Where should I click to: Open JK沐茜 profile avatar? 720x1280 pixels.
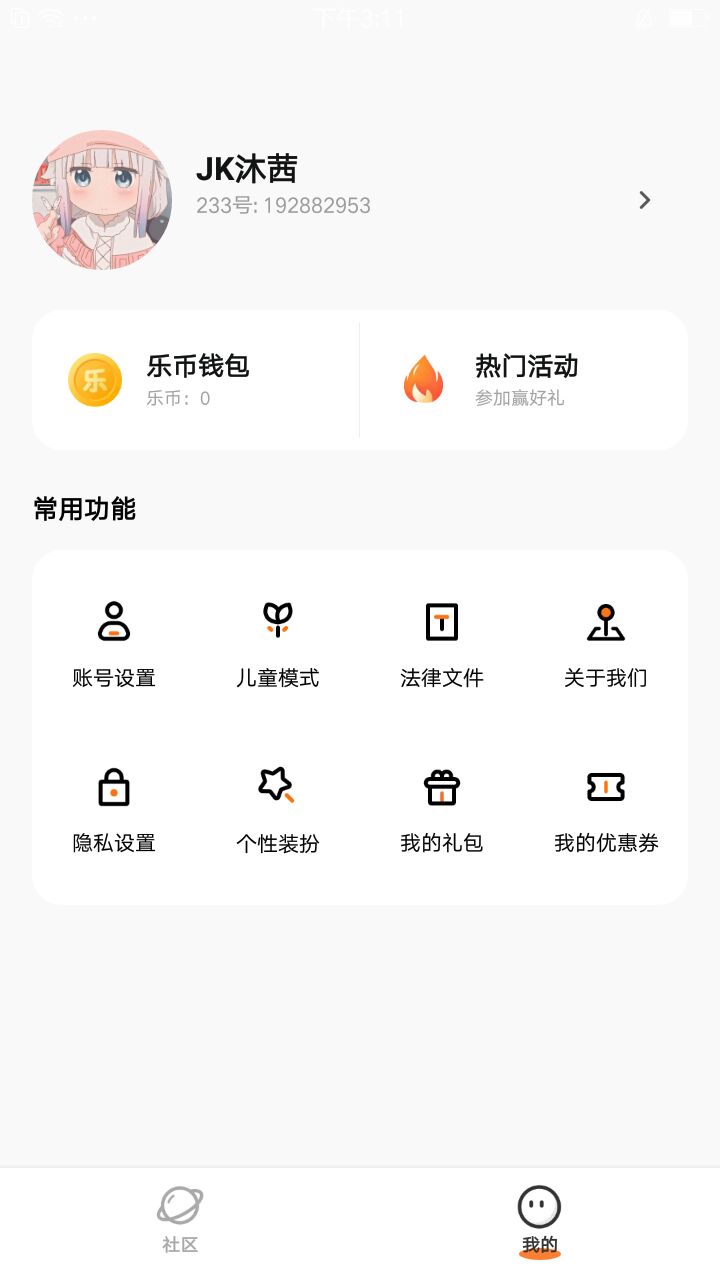click(x=102, y=200)
